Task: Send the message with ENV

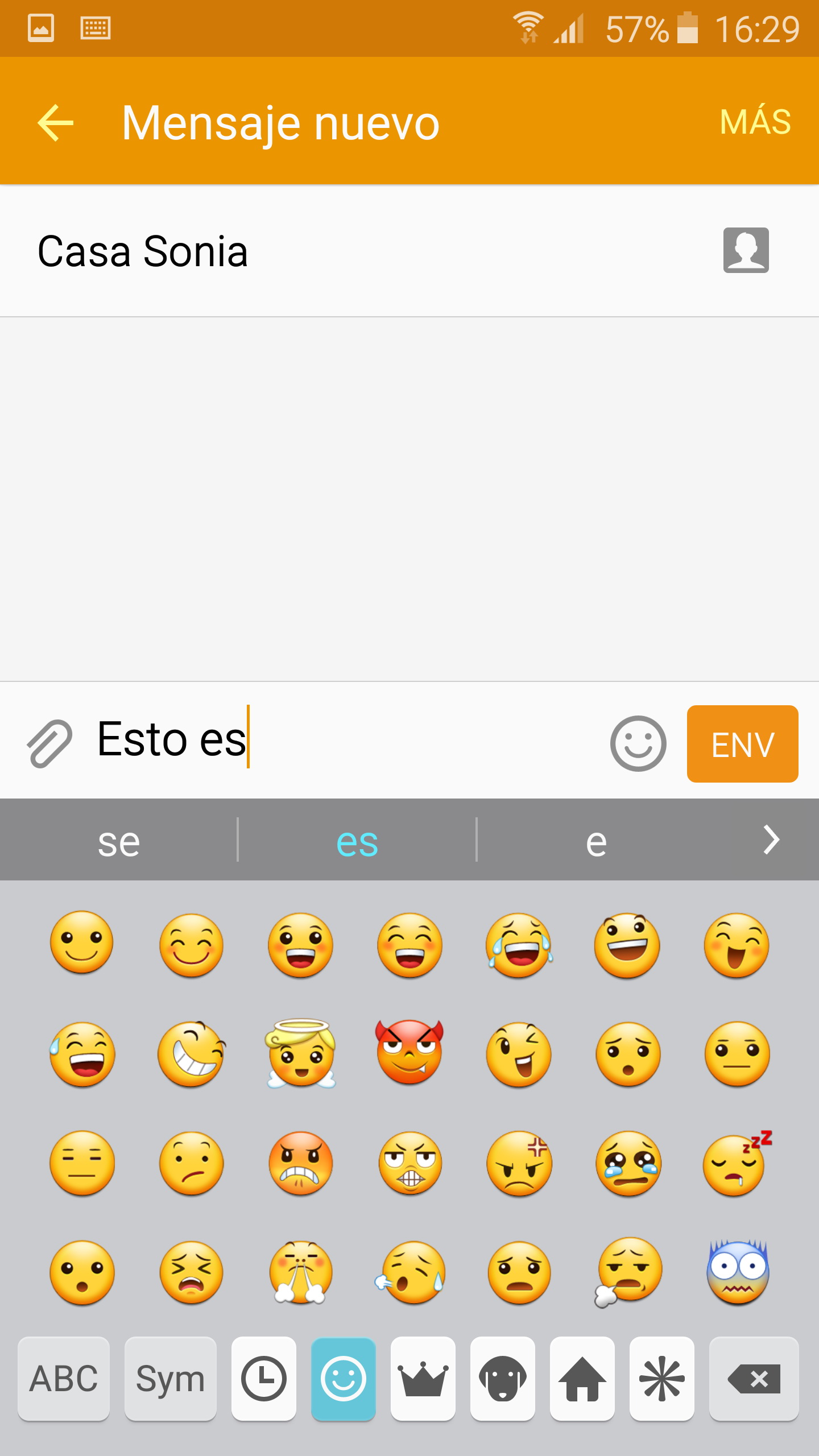Action: click(742, 743)
